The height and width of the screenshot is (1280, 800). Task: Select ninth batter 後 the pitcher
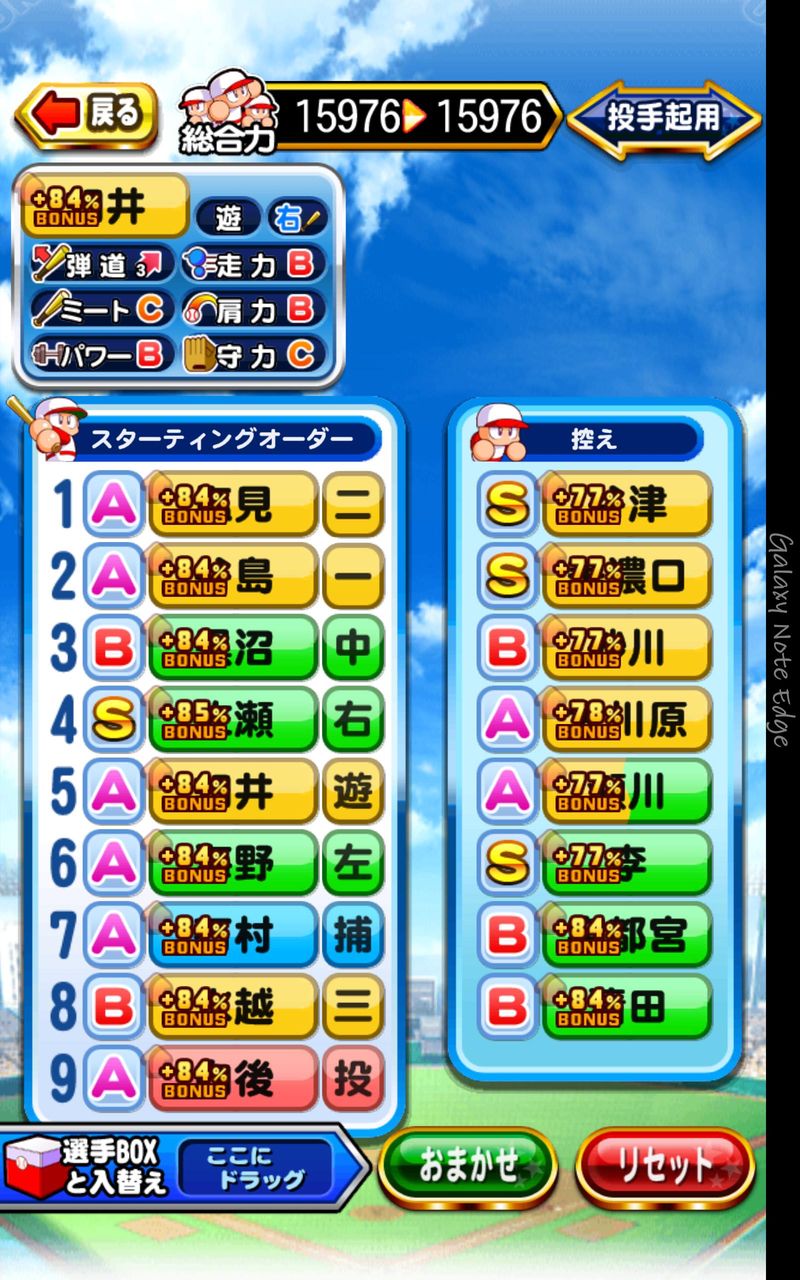234,1078
